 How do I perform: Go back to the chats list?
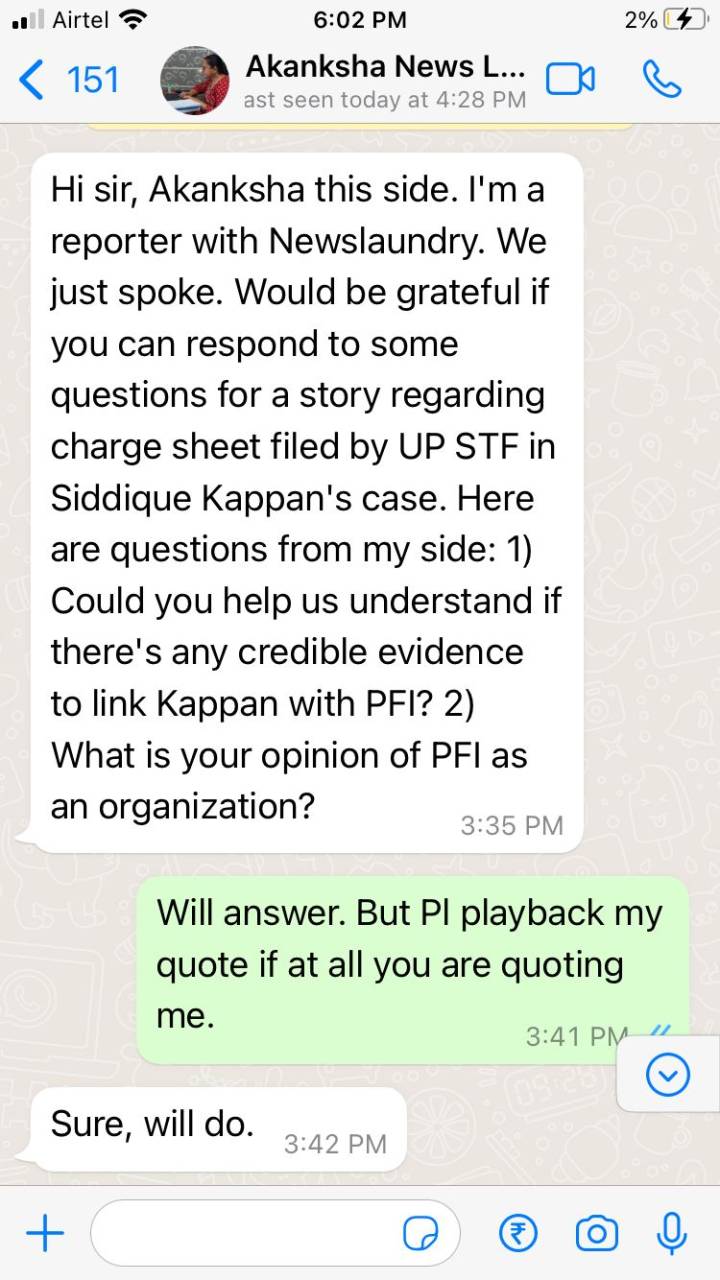tap(68, 79)
